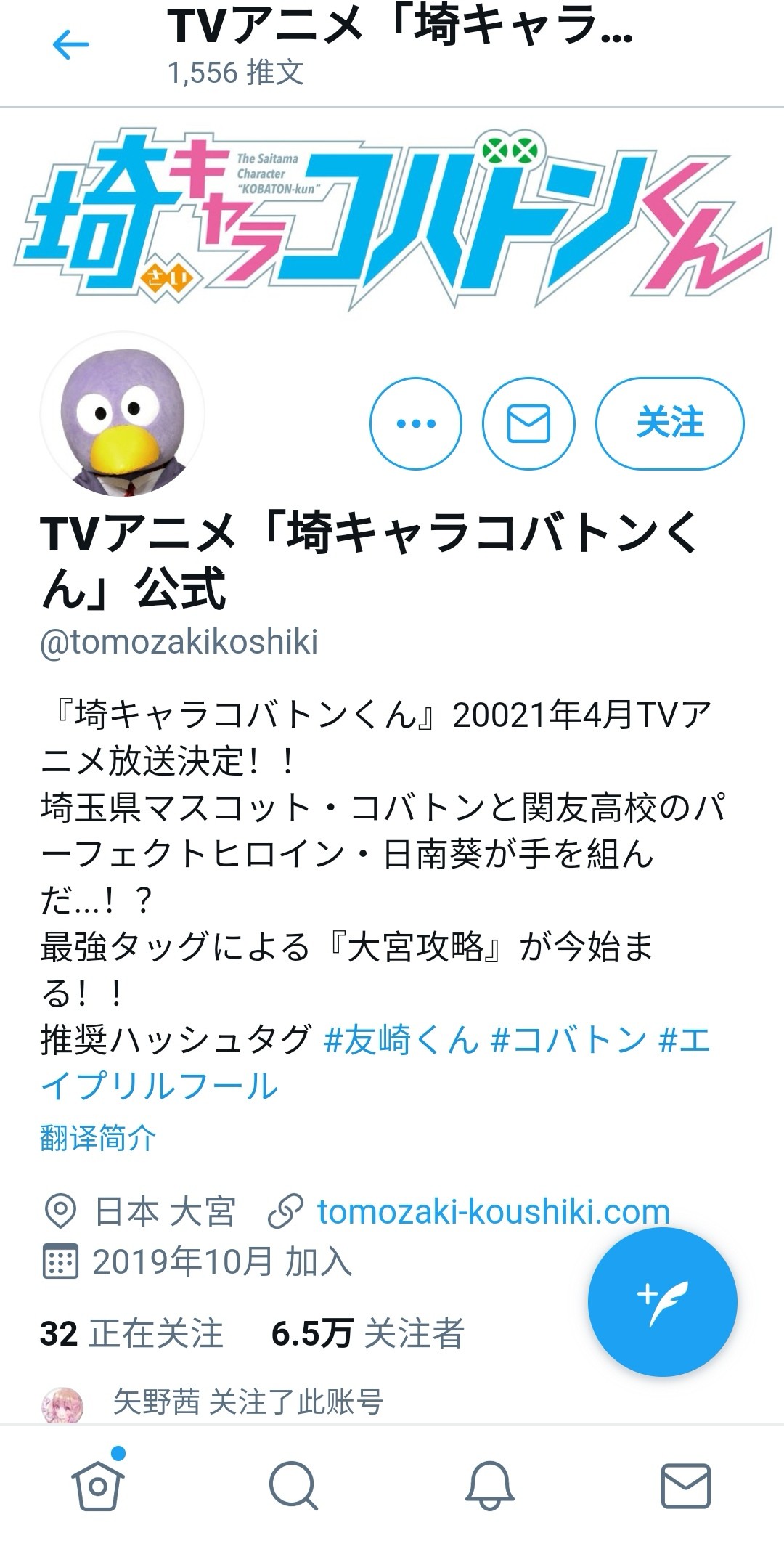
Task: Follow this account with 关注 button
Action: (x=669, y=423)
